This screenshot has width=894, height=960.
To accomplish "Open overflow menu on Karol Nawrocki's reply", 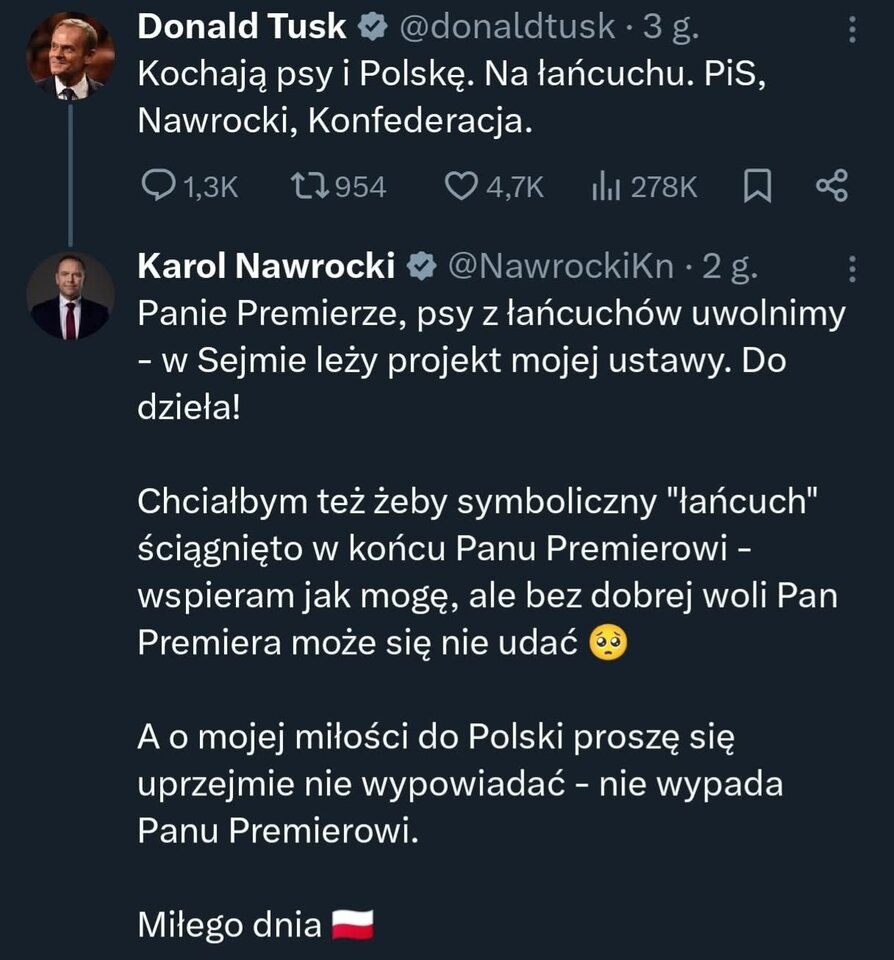I will pyautogui.click(x=852, y=267).
